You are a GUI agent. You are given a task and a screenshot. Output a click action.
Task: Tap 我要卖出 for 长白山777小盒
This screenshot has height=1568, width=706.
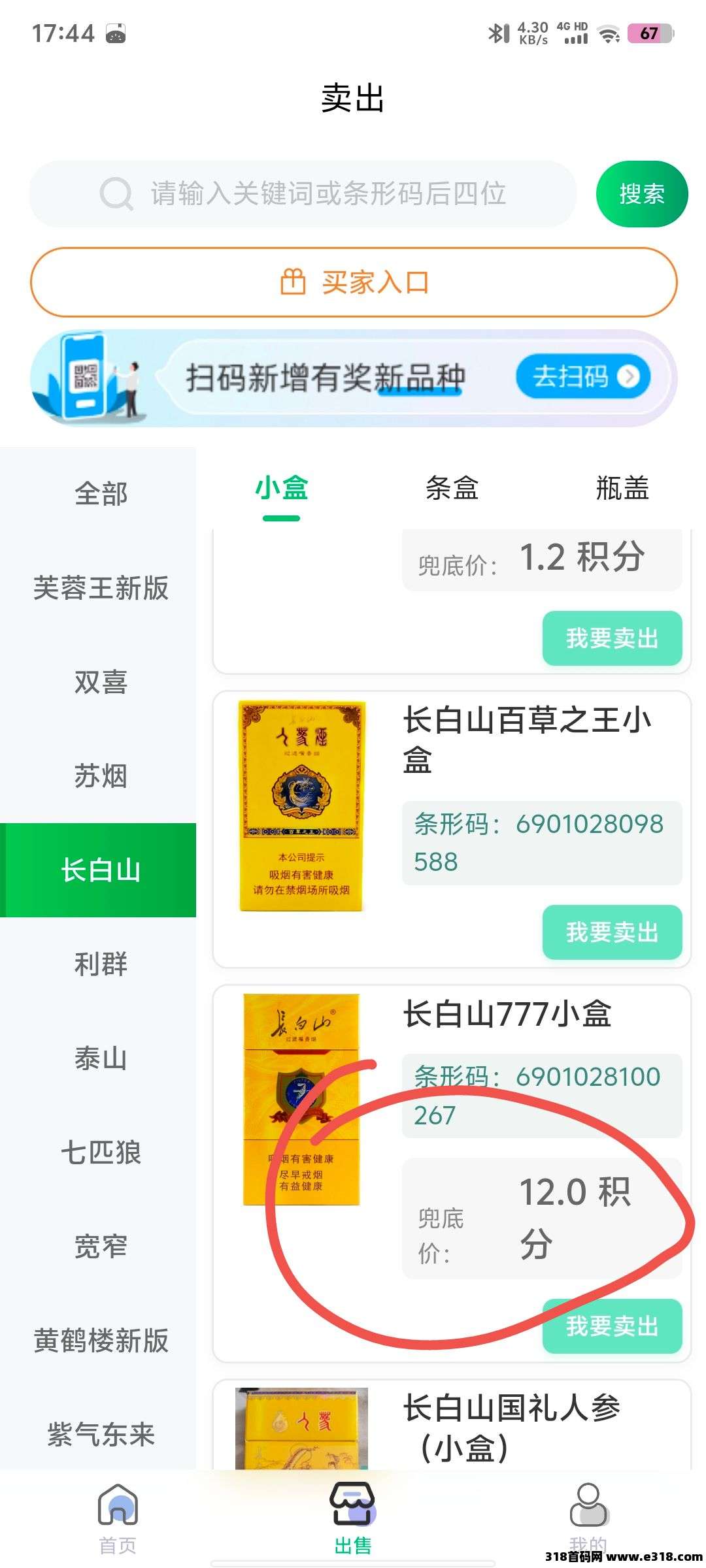(612, 1326)
